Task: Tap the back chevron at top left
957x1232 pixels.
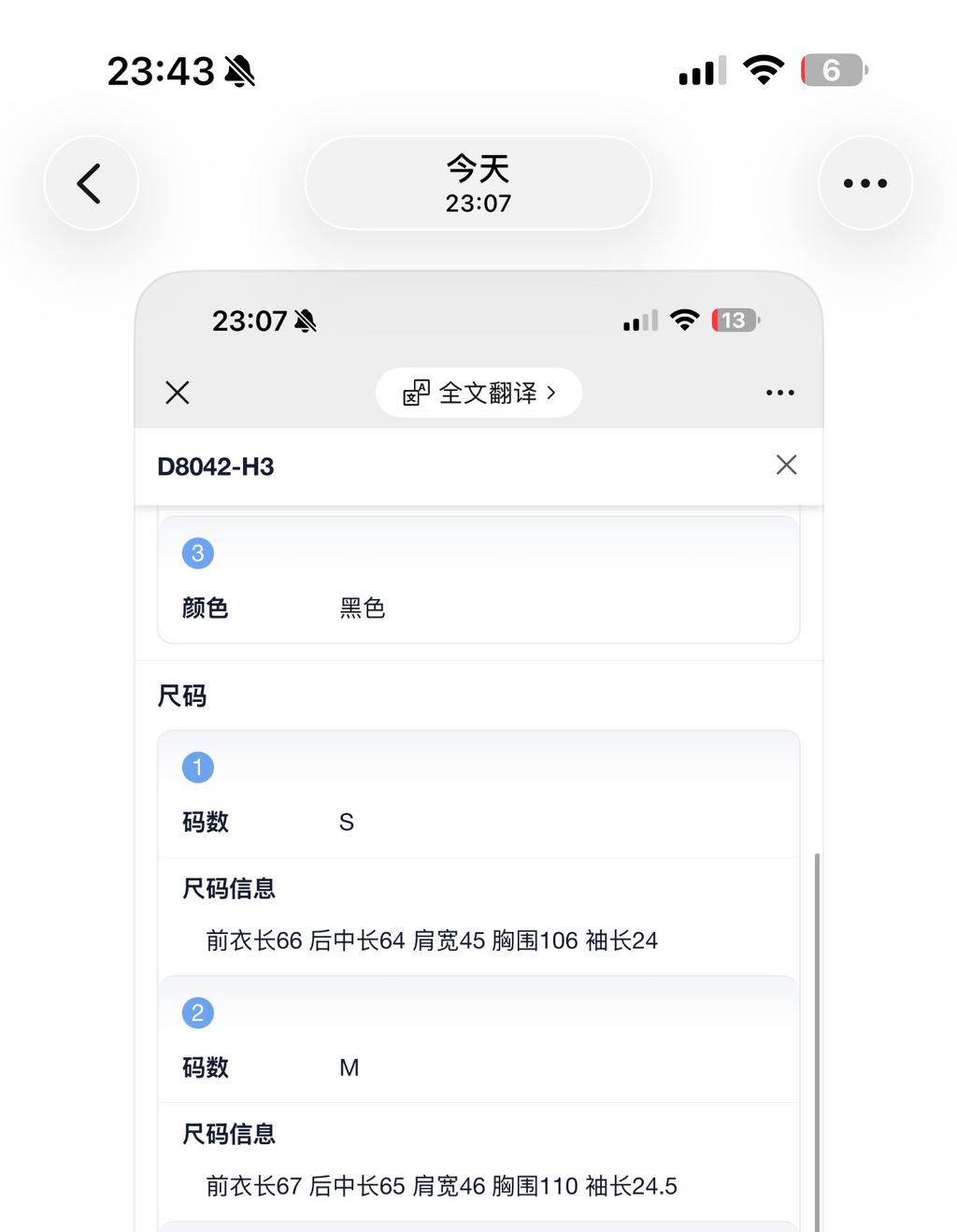Action: [90, 182]
